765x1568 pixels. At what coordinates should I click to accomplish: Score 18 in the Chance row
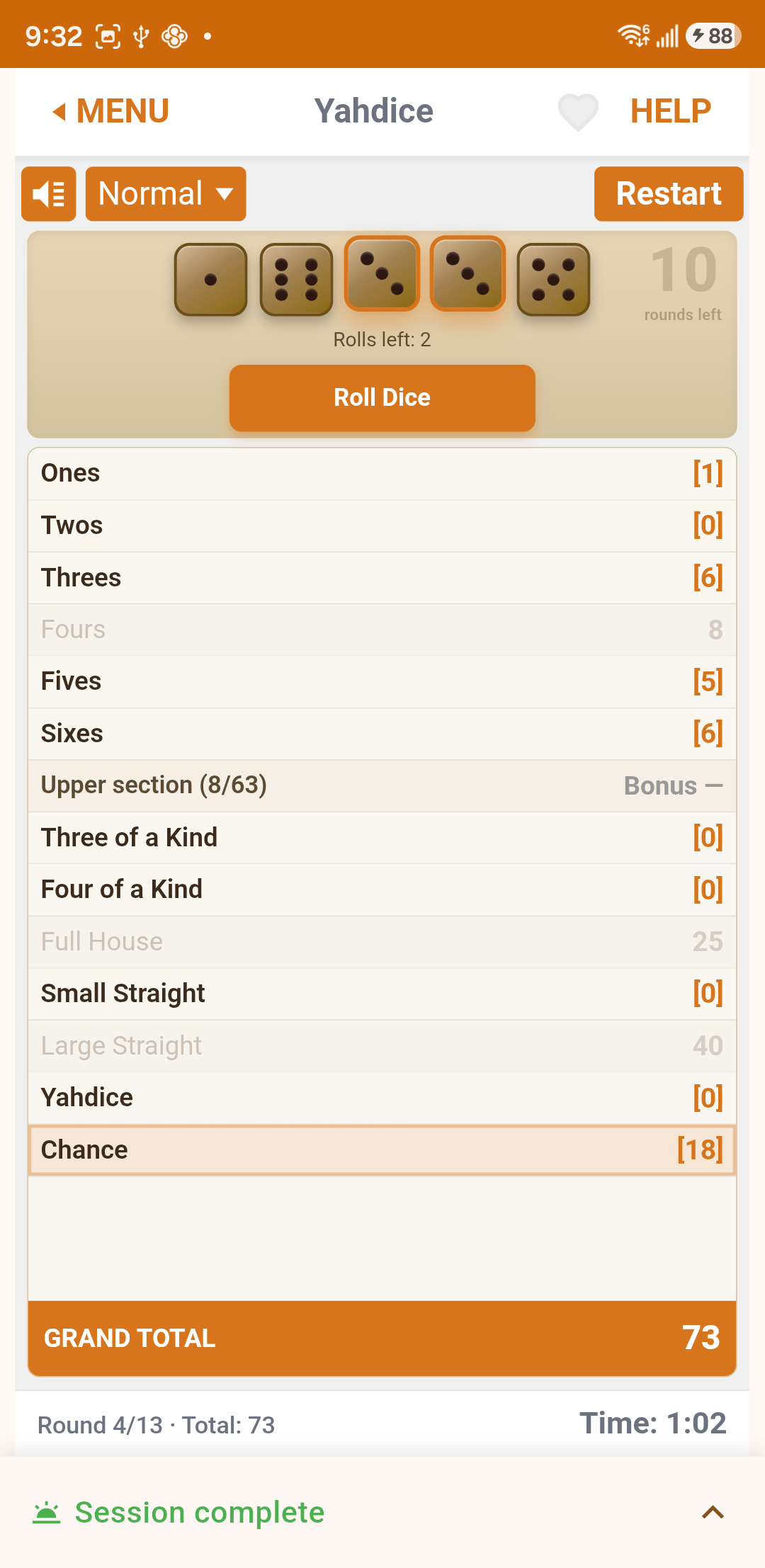[x=382, y=1150]
